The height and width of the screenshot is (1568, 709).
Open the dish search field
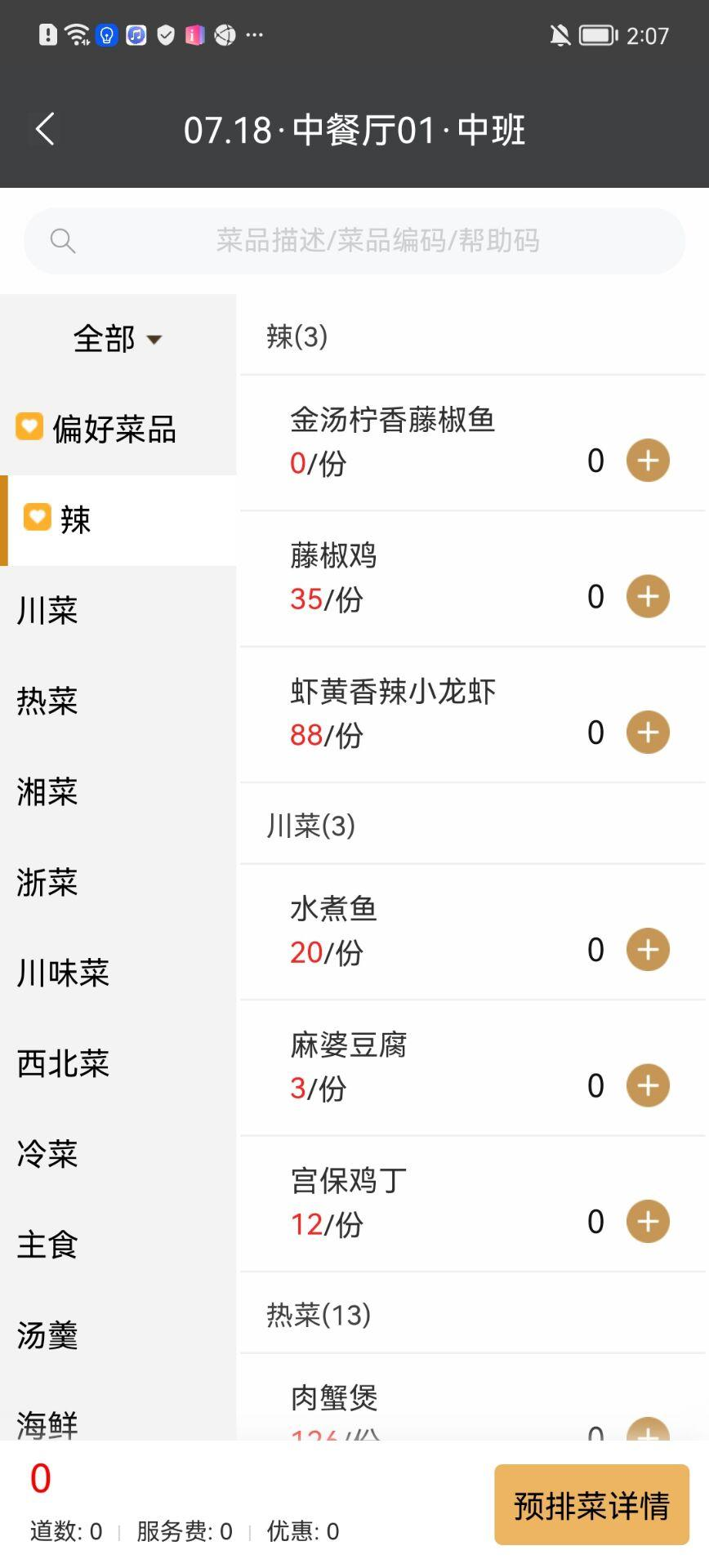pos(354,241)
